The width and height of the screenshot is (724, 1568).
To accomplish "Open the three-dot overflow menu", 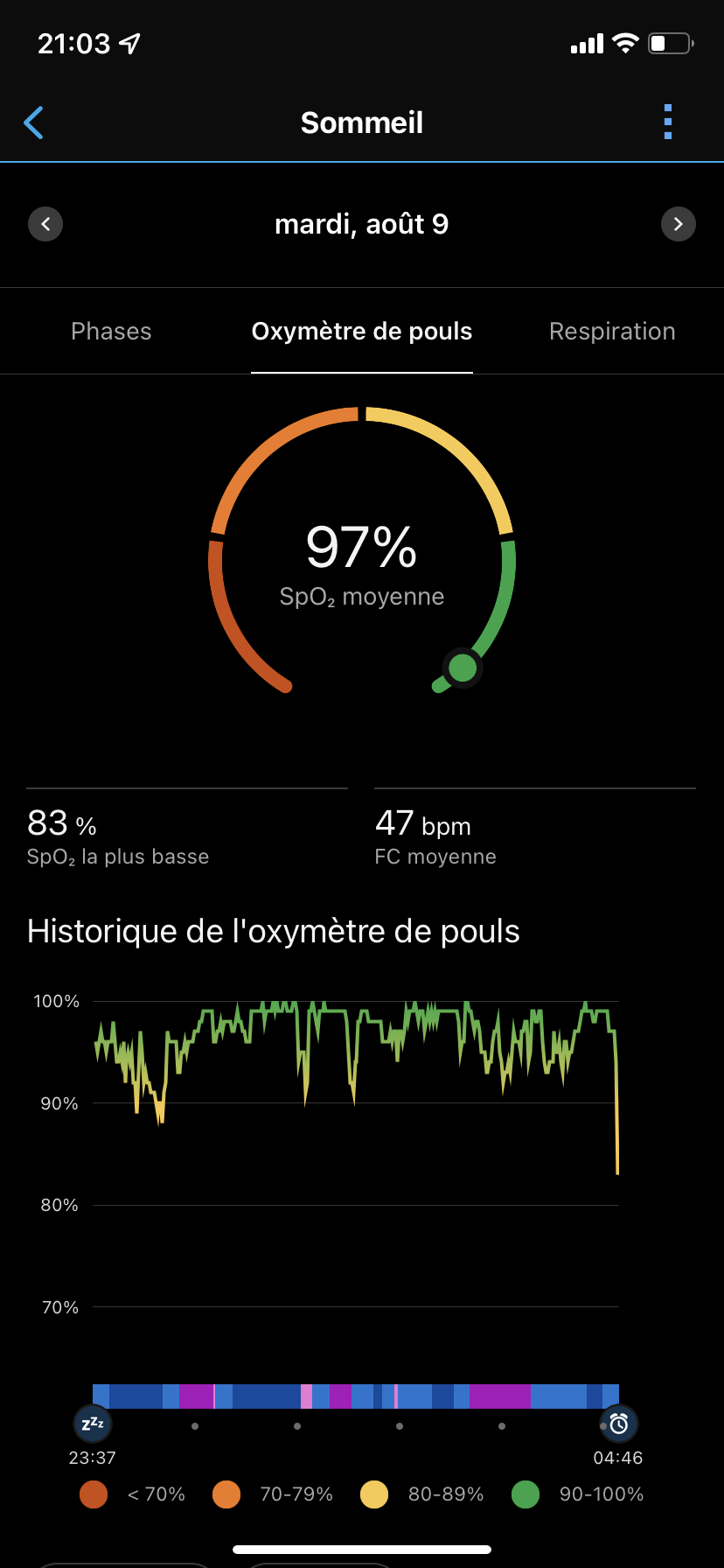I will tap(668, 122).
